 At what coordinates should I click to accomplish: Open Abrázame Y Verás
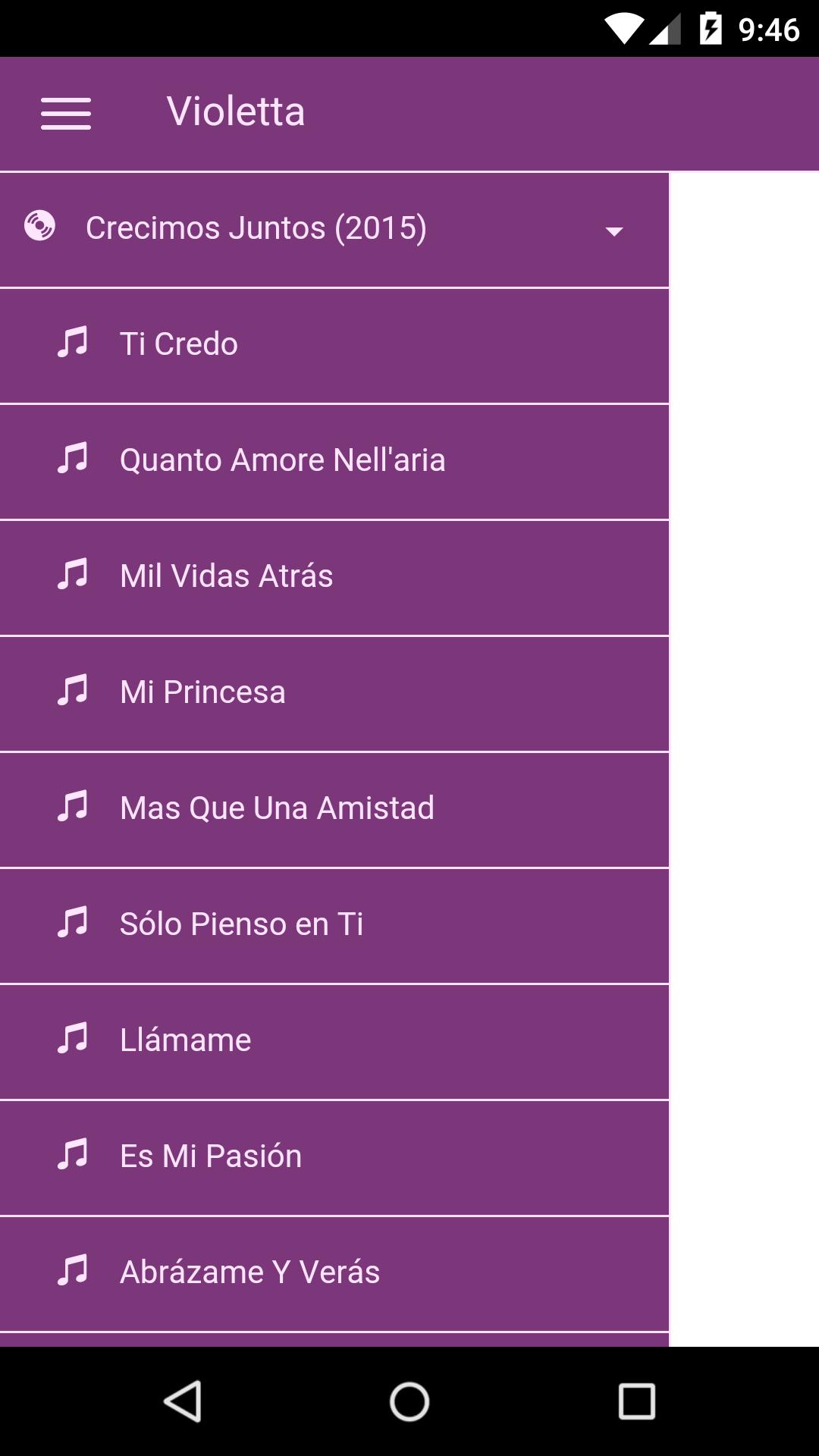[x=334, y=1274]
